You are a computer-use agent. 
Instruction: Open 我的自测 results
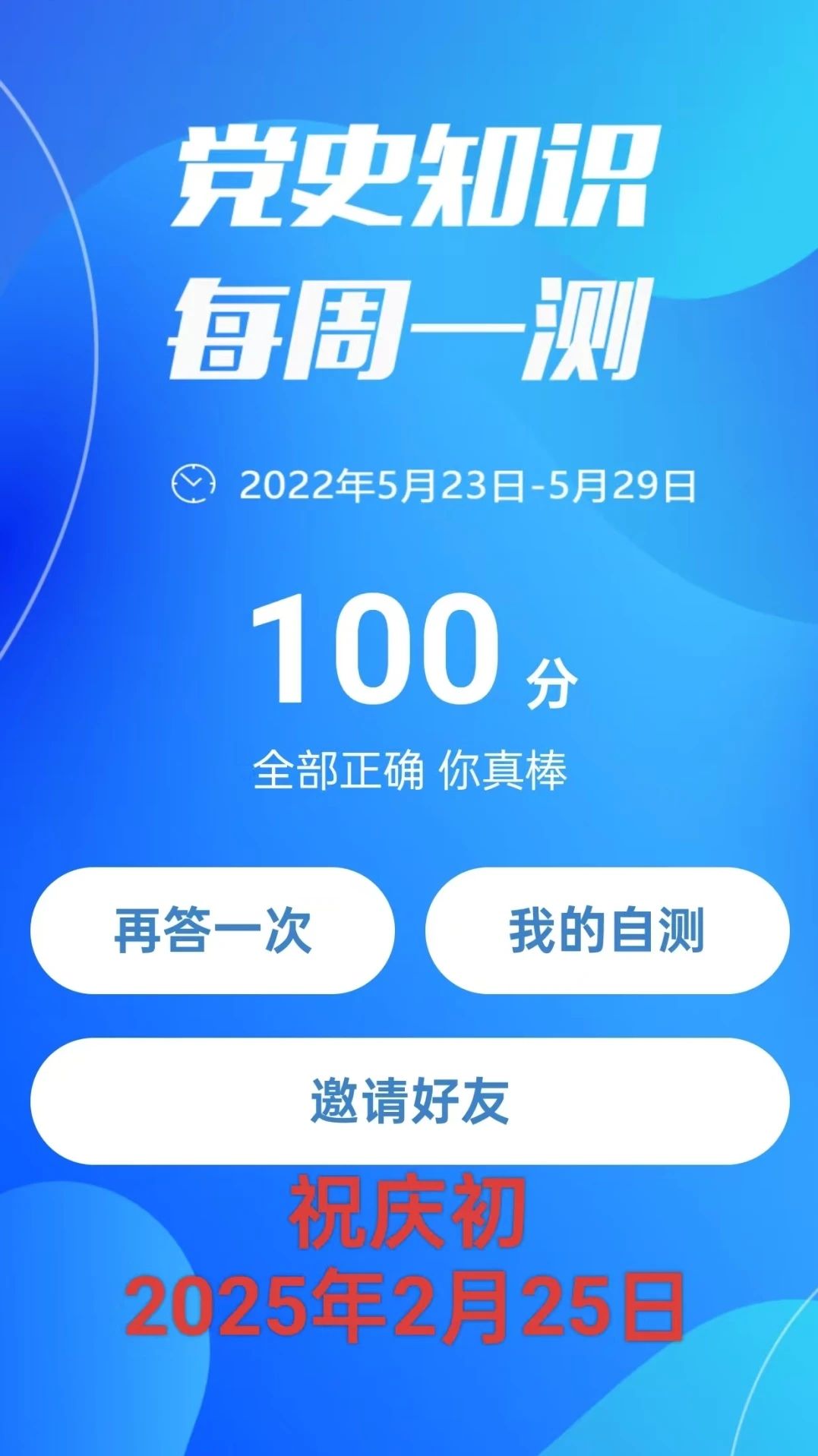pos(607,930)
